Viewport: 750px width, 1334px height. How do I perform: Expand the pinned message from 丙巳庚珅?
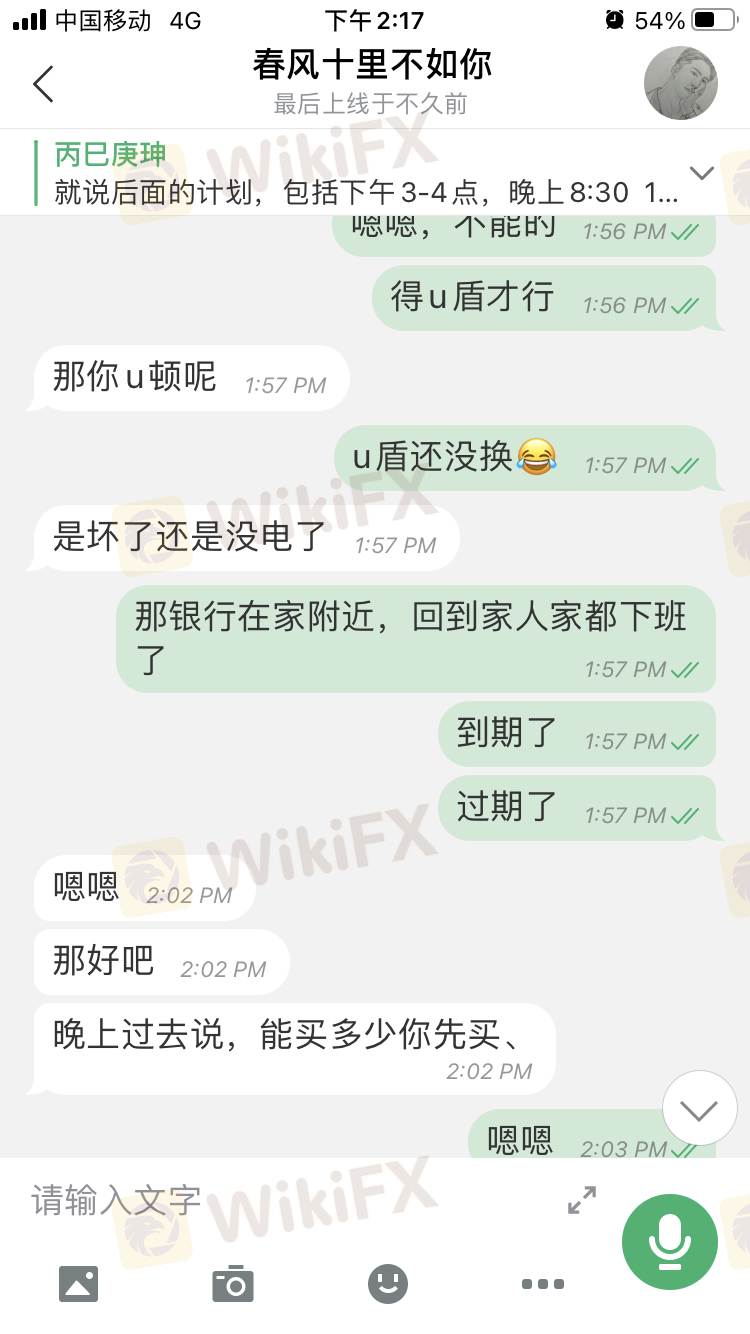coord(702,173)
